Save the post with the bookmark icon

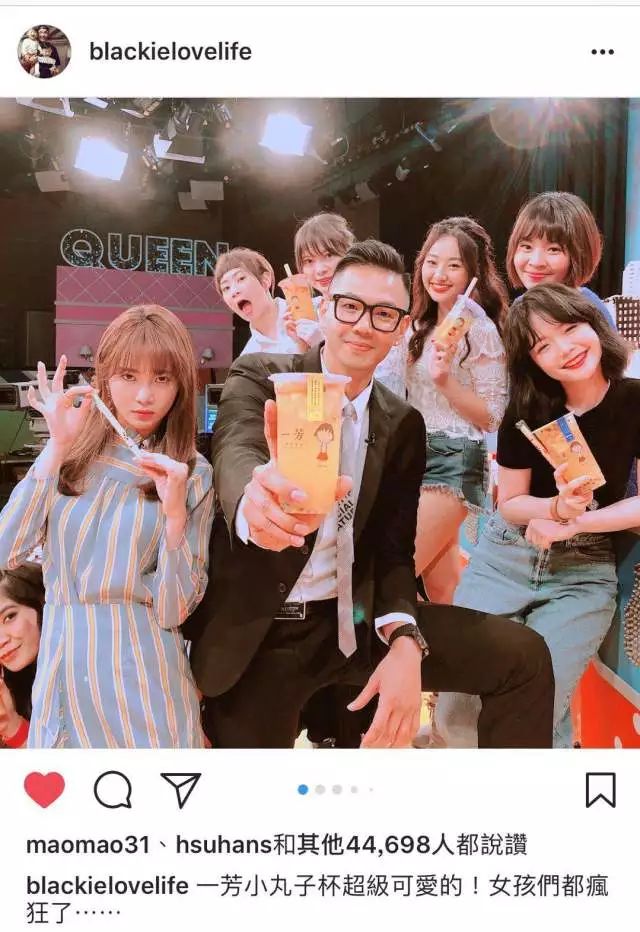(600, 790)
